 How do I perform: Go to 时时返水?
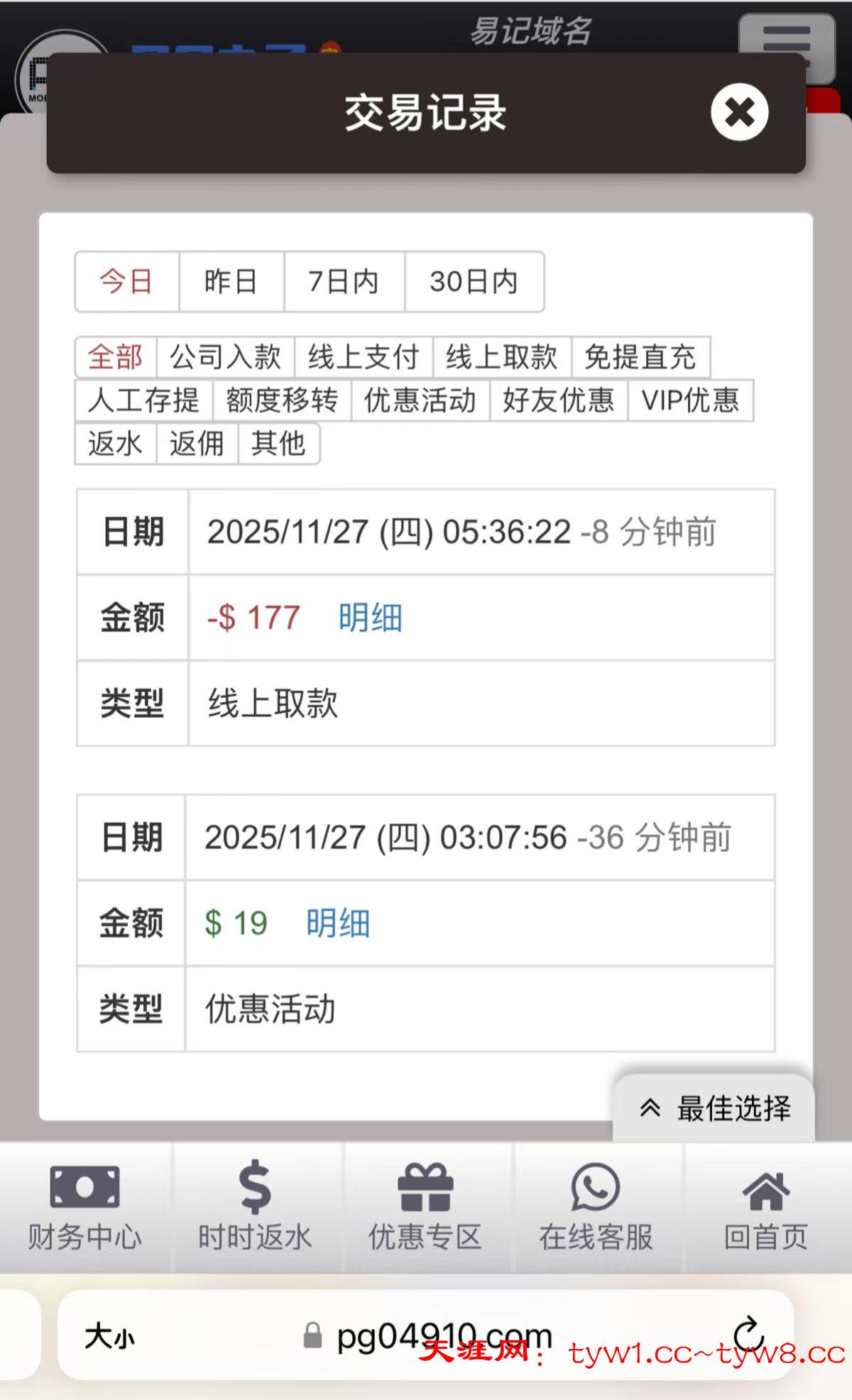pos(255,1208)
